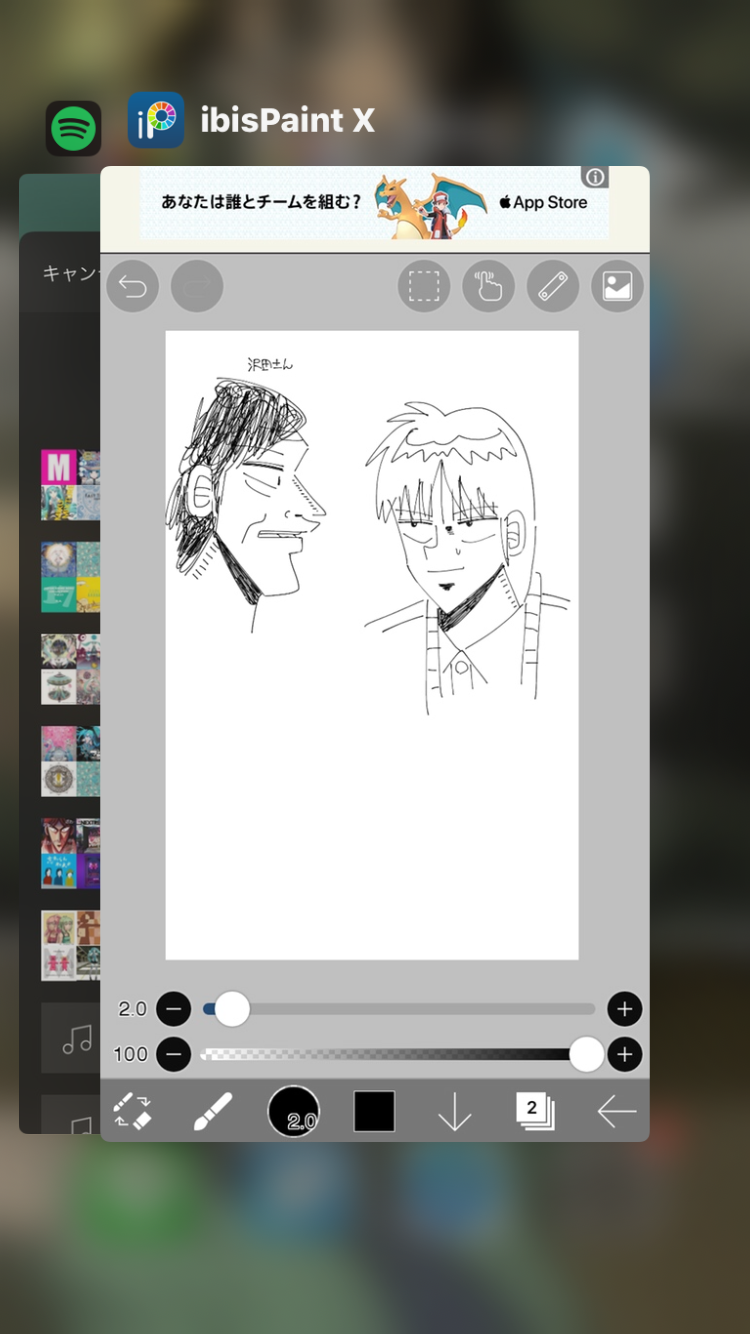Screen dimensions: 750x1334
Task: Switch between brush and eraser
Action: (x=132, y=1111)
